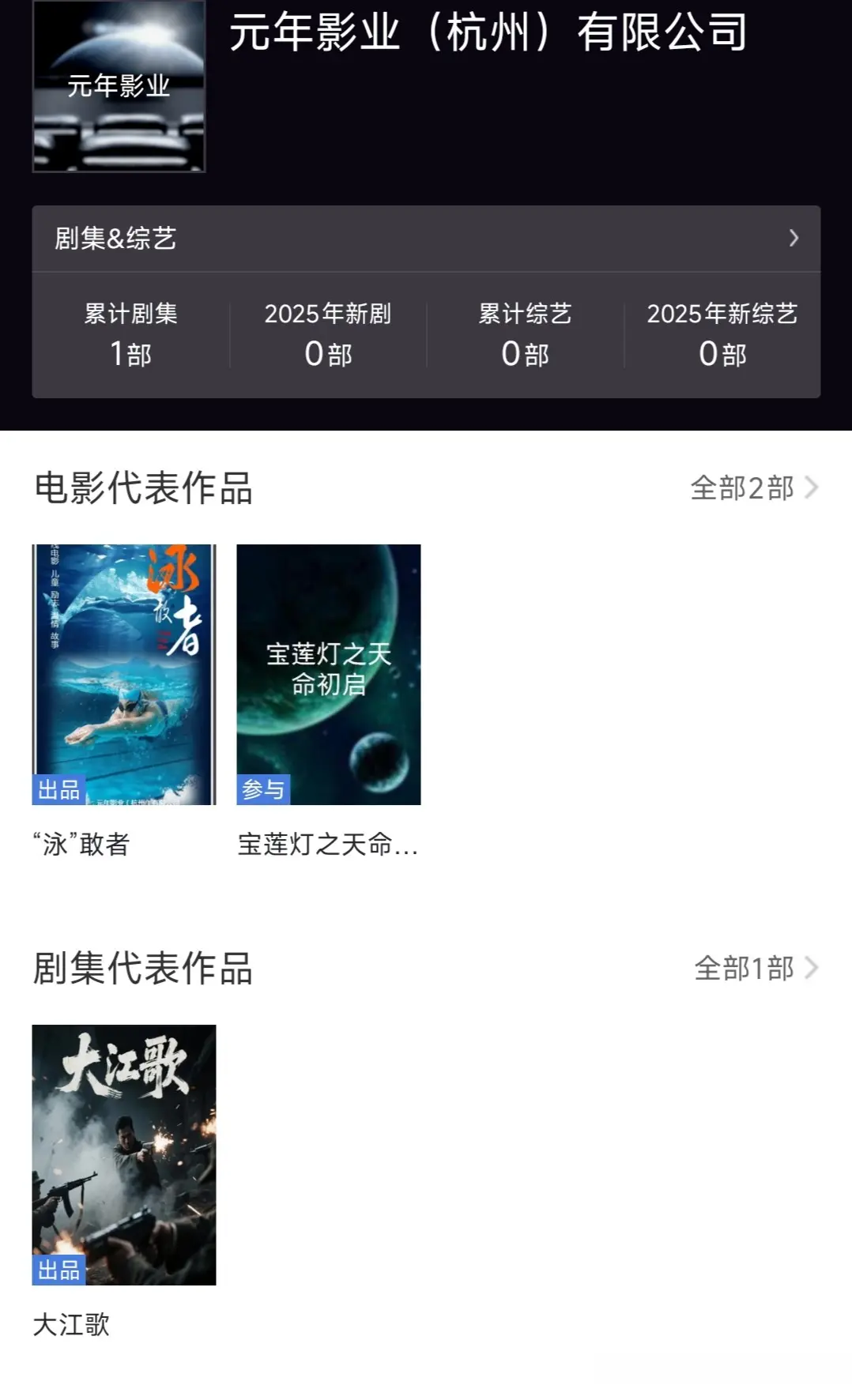852x1400 pixels.
Task: Open the 宝莲灯之天命初启 movie card
Action: pos(329,674)
